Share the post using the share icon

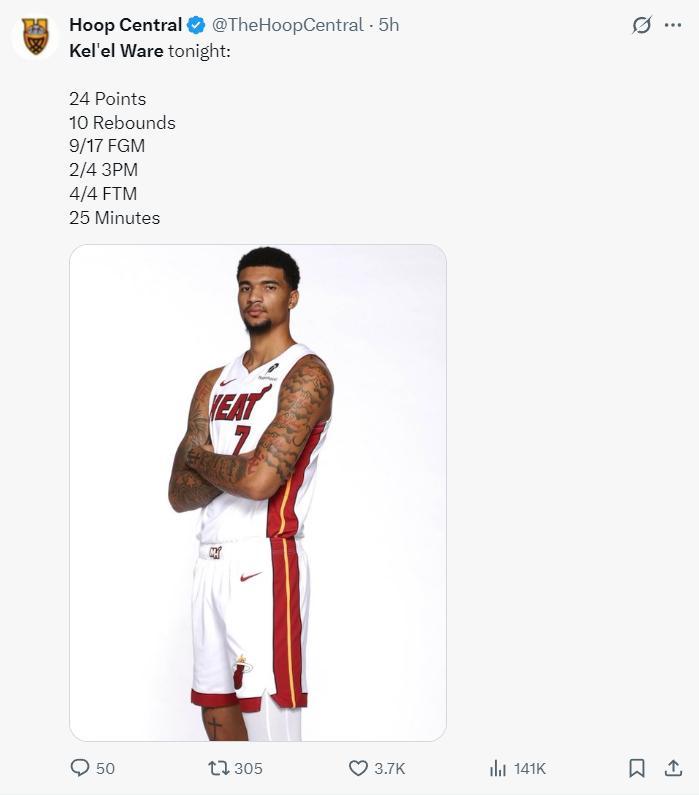pyautogui.click(x=673, y=768)
